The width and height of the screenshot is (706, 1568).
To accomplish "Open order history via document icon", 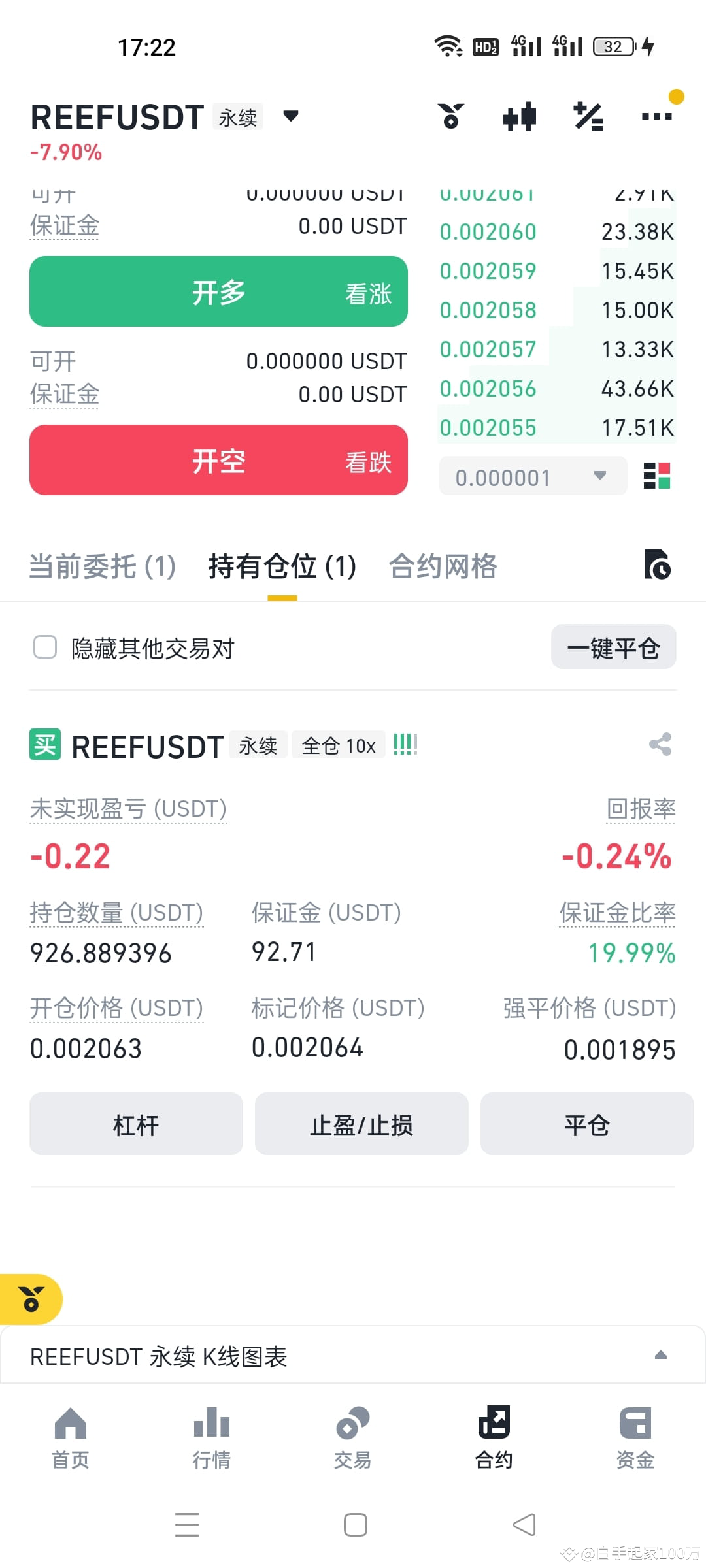I will click(x=660, y=566).
